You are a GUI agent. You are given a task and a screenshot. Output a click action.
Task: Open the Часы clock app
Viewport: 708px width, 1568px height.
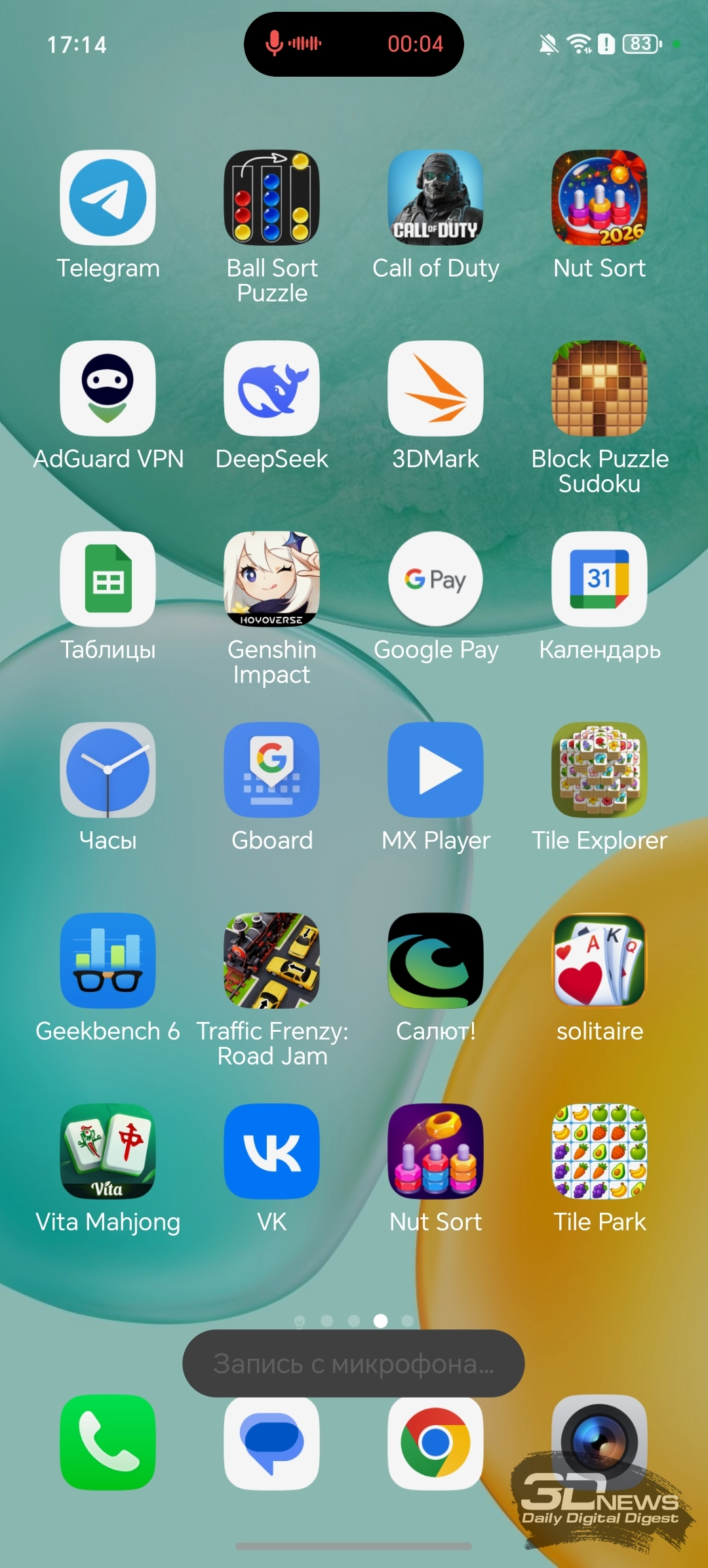point(108,770)
